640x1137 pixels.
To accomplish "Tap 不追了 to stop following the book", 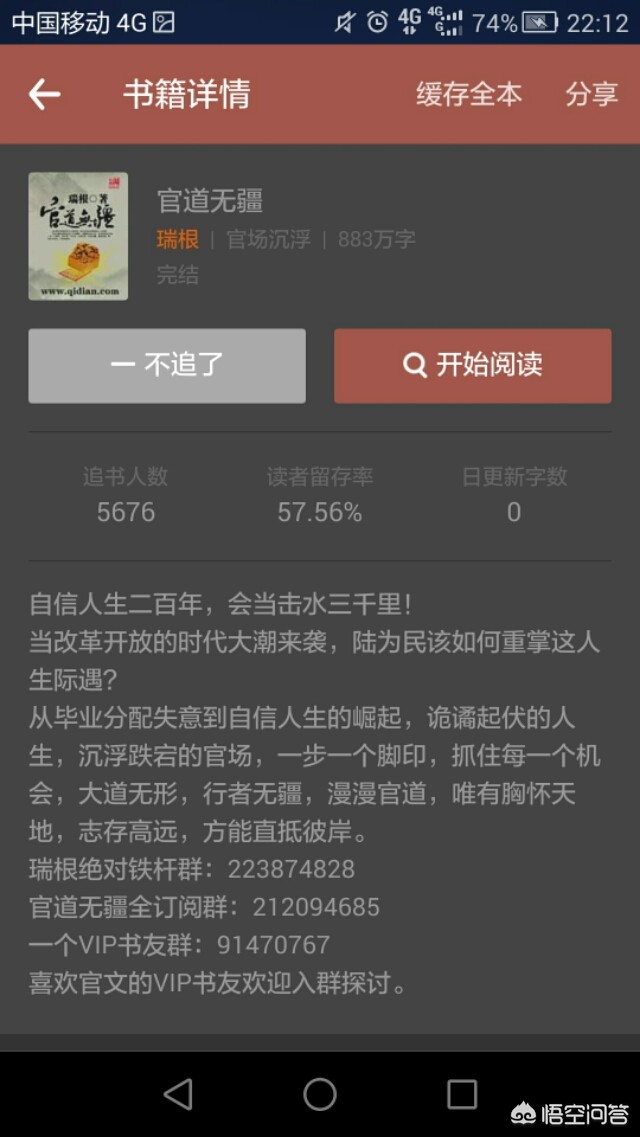I will pyautogui.click(x=167, y=365).
